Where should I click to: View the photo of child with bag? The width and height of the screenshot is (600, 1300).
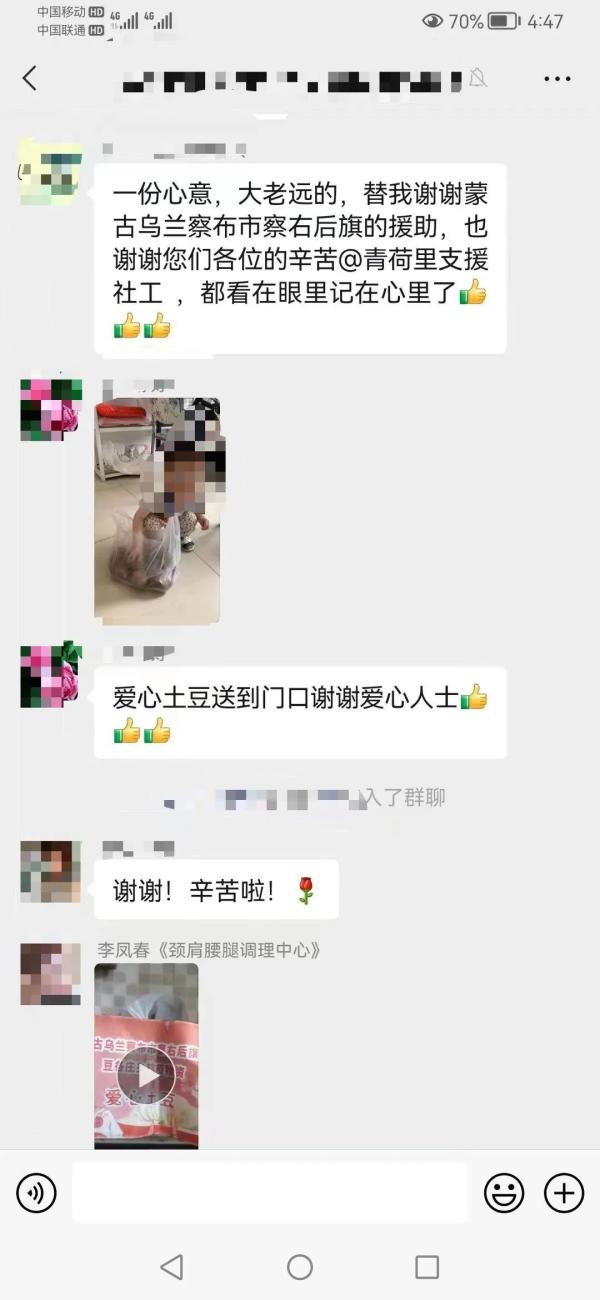point(158,511)
